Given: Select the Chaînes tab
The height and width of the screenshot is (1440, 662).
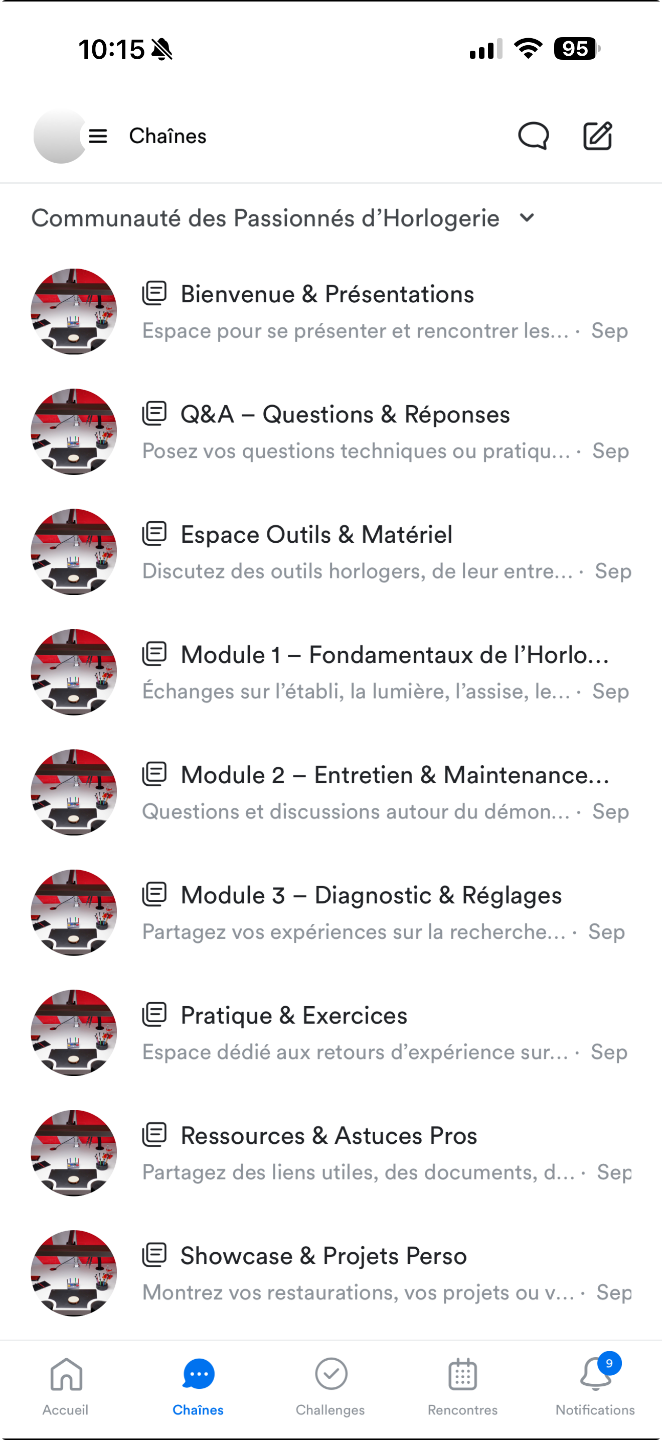Looking at the screenshot, I should [x=198, y=1386].
